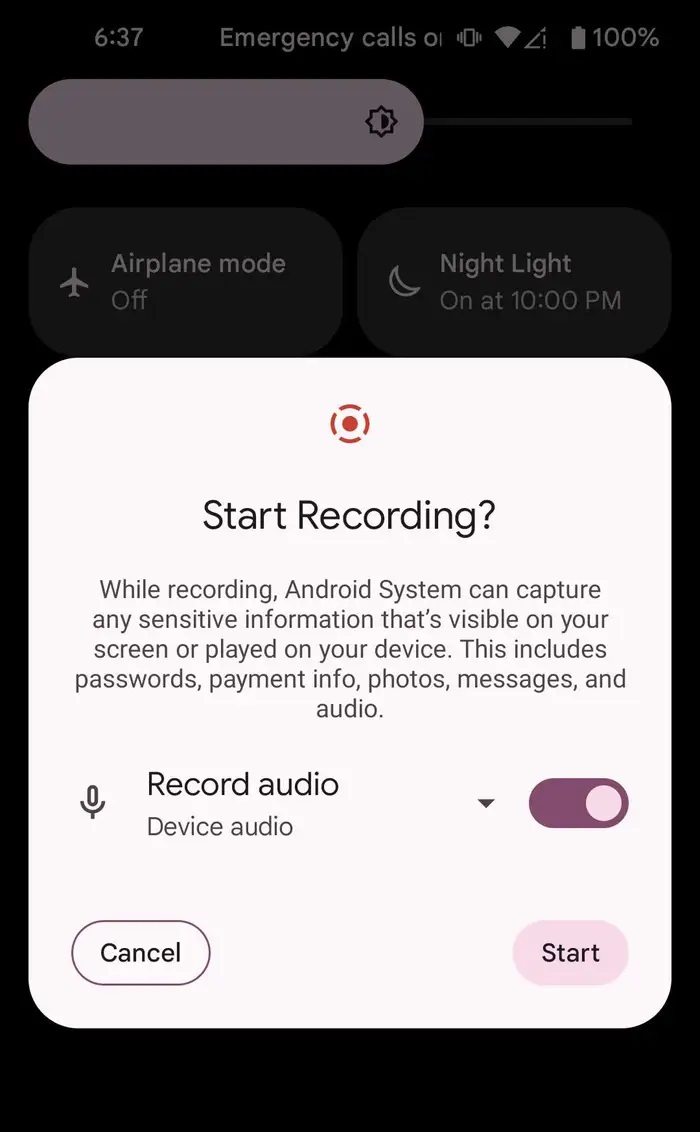Tap the Airplane mode tile

pos(185,281)
